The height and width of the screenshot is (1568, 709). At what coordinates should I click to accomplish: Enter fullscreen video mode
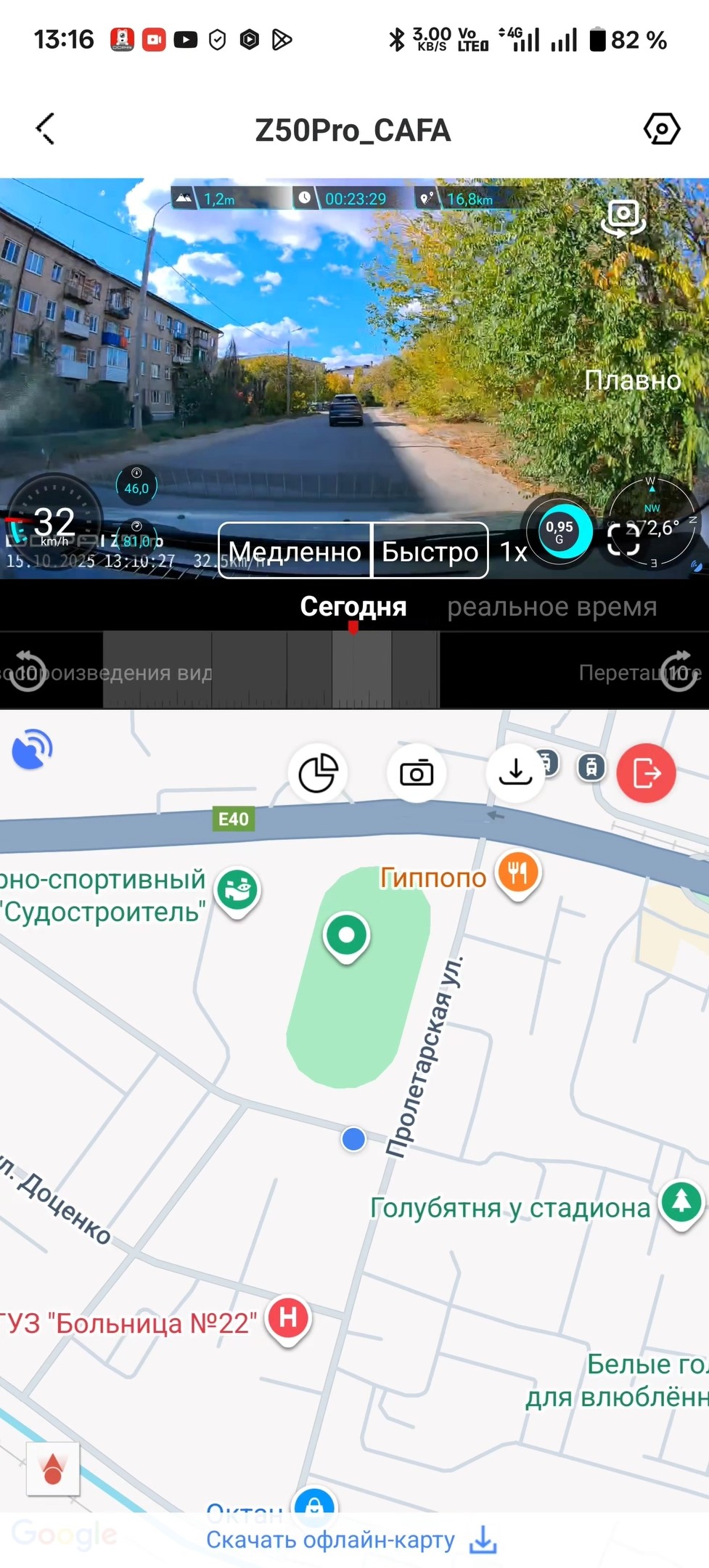(623, 539)
